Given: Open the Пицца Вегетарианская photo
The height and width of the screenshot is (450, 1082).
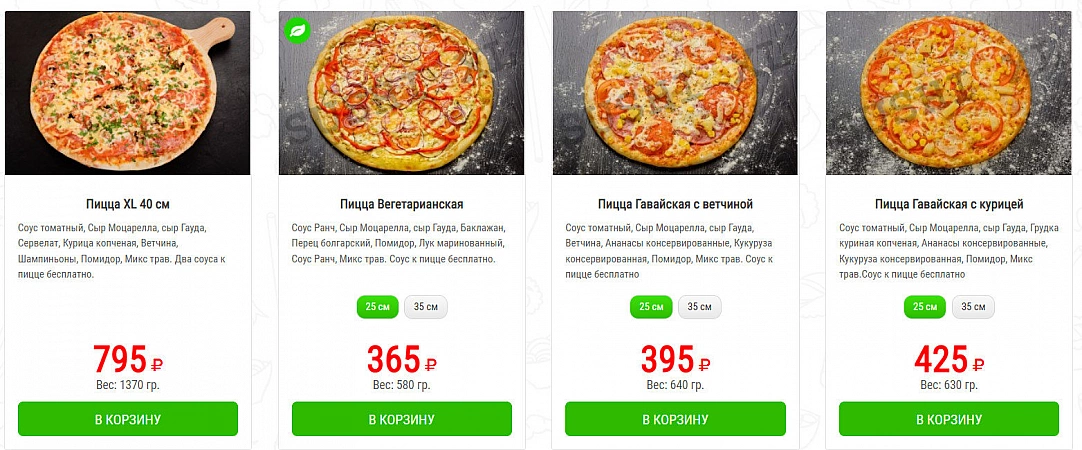Looking at the screenshot, I should tap(401, 92).
